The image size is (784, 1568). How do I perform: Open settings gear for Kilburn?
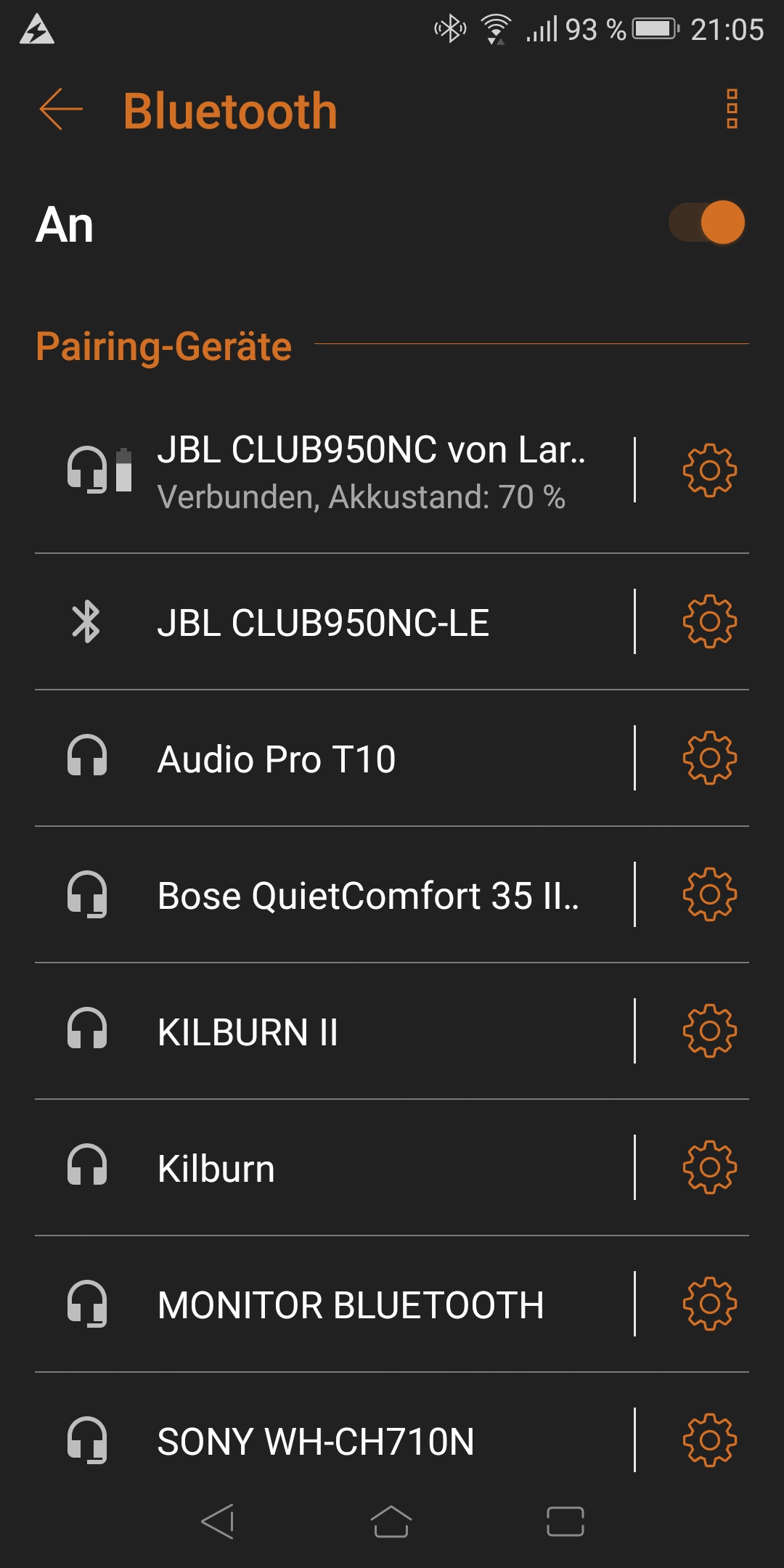709,1167
